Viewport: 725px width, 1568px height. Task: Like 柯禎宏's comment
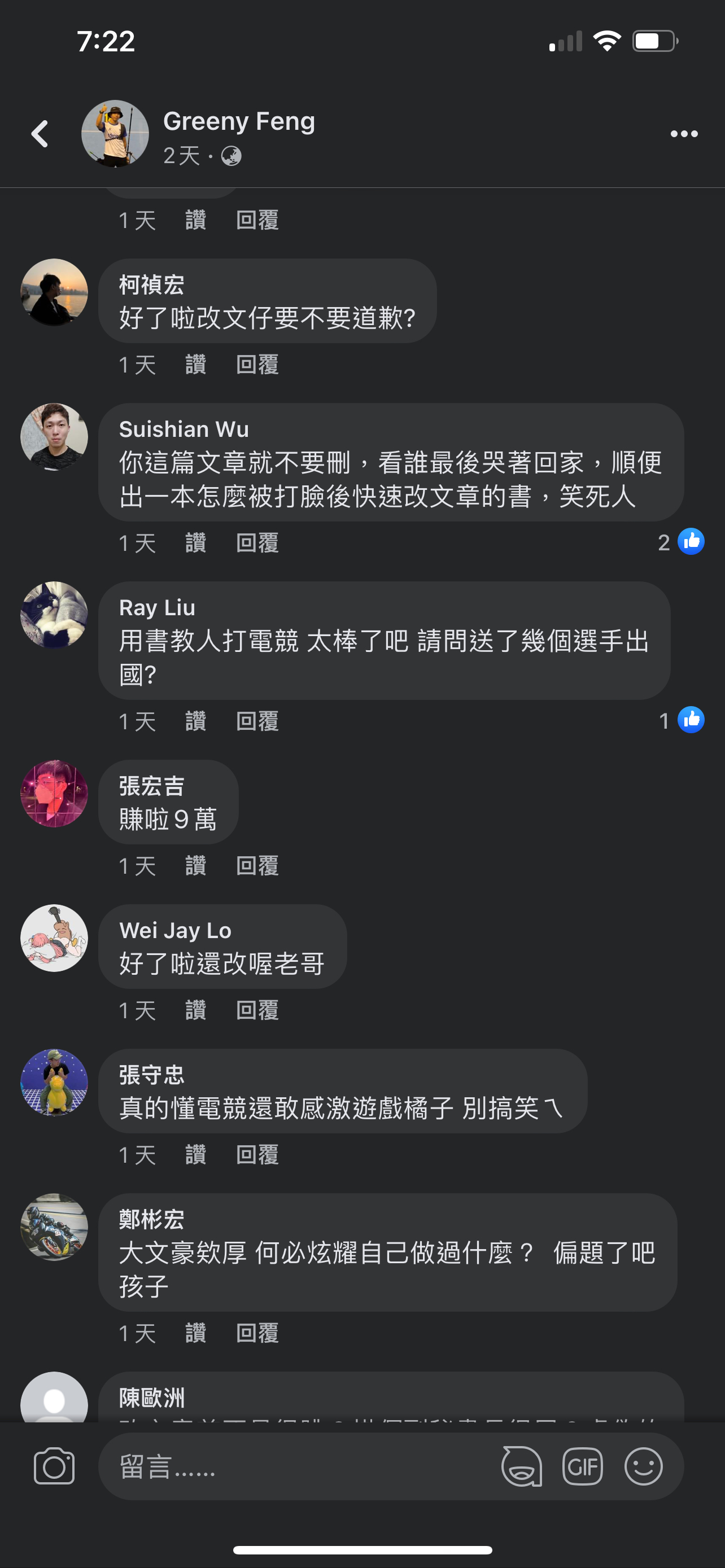(x=195, y=365)
